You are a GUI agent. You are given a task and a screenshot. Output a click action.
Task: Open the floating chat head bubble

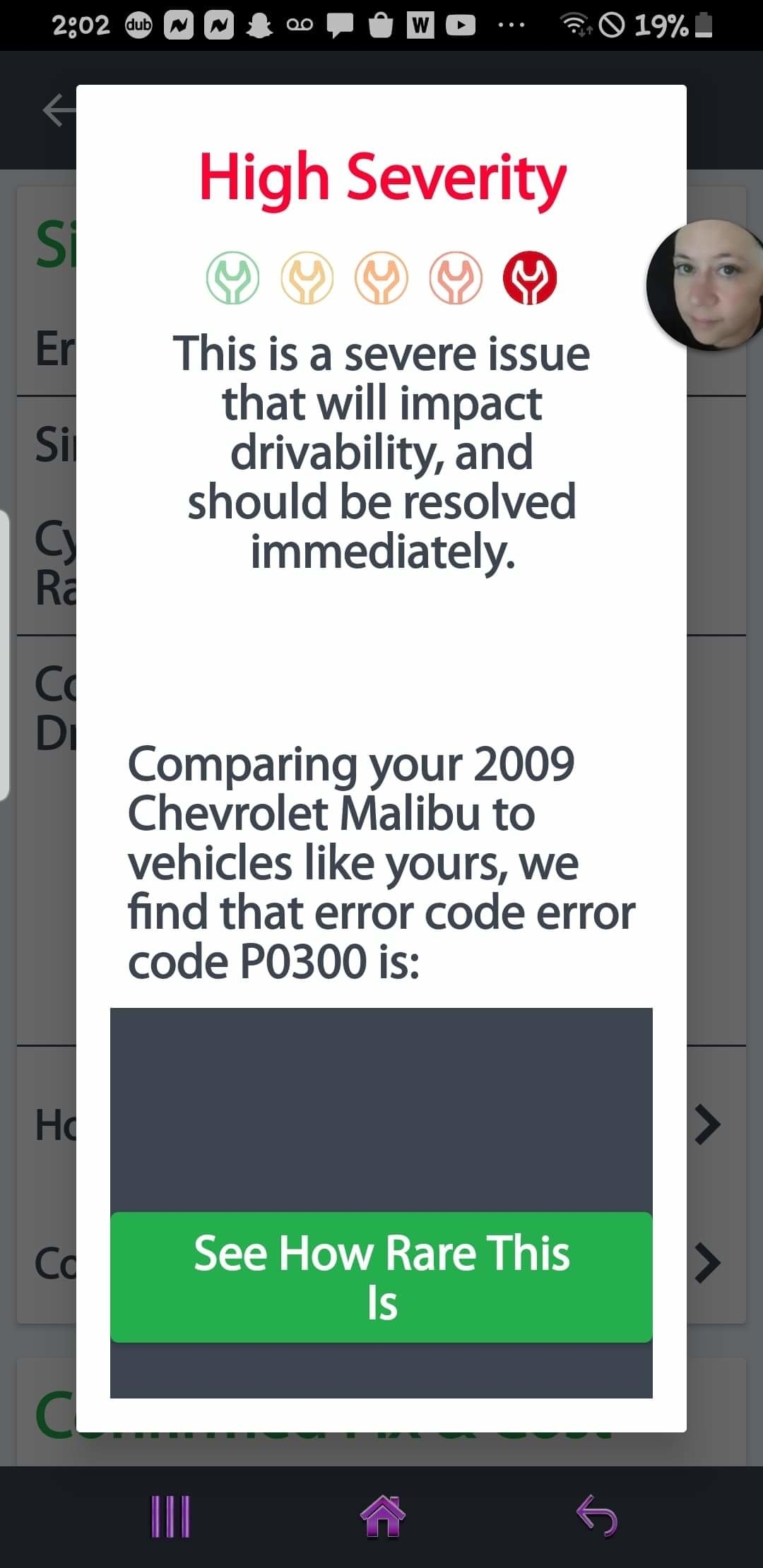(706, 284)
